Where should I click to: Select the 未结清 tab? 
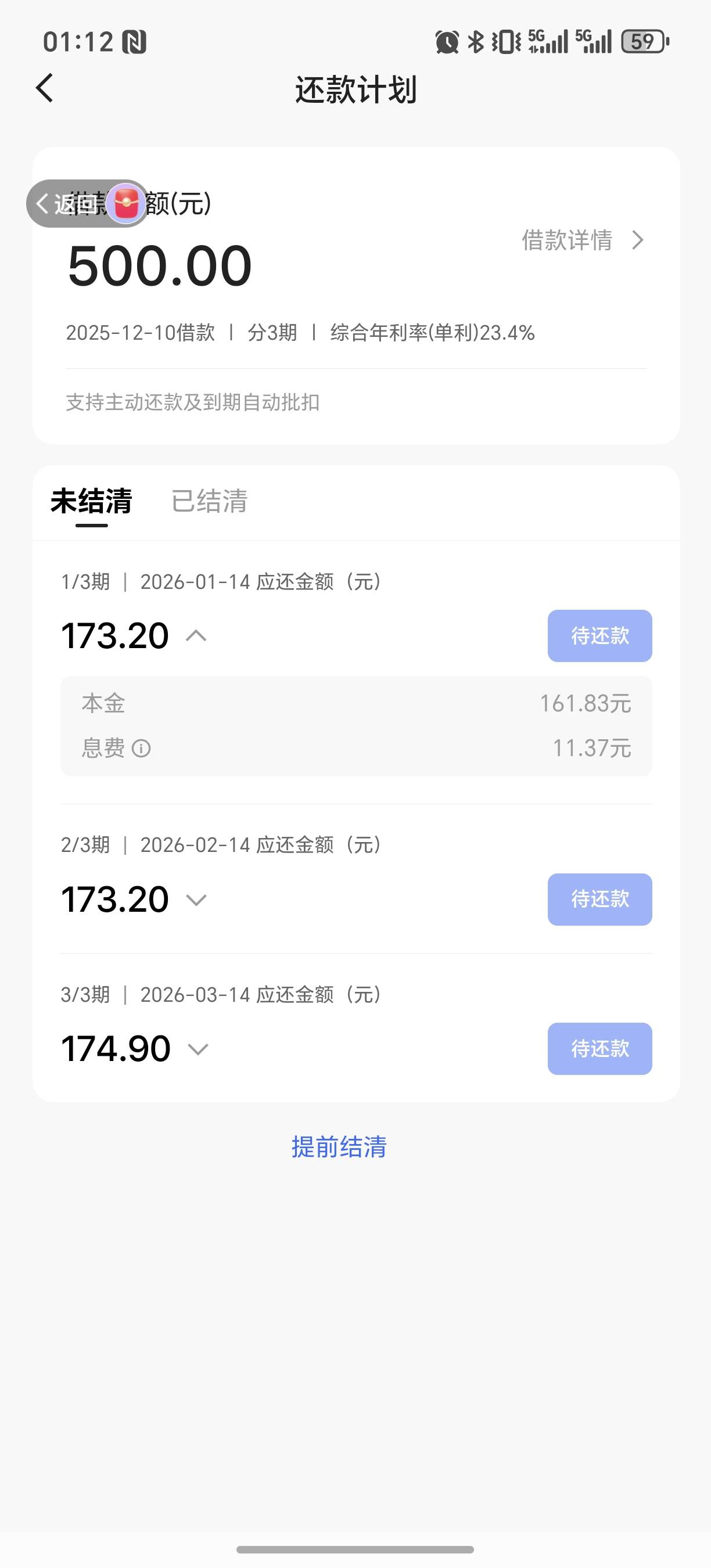coord(91,501)
